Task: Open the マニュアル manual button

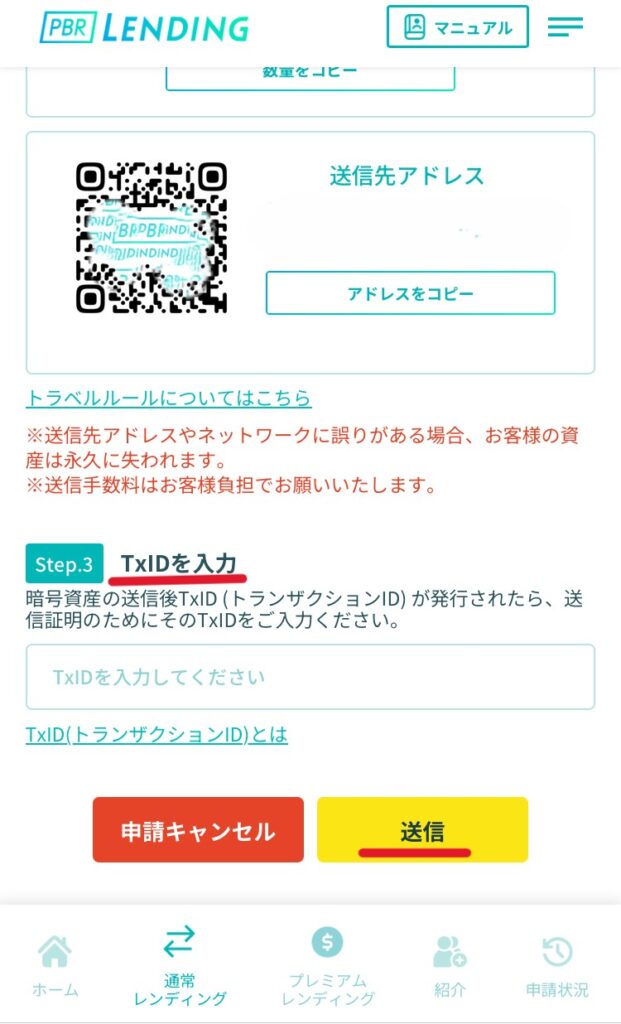Action: tap(457, 27)
